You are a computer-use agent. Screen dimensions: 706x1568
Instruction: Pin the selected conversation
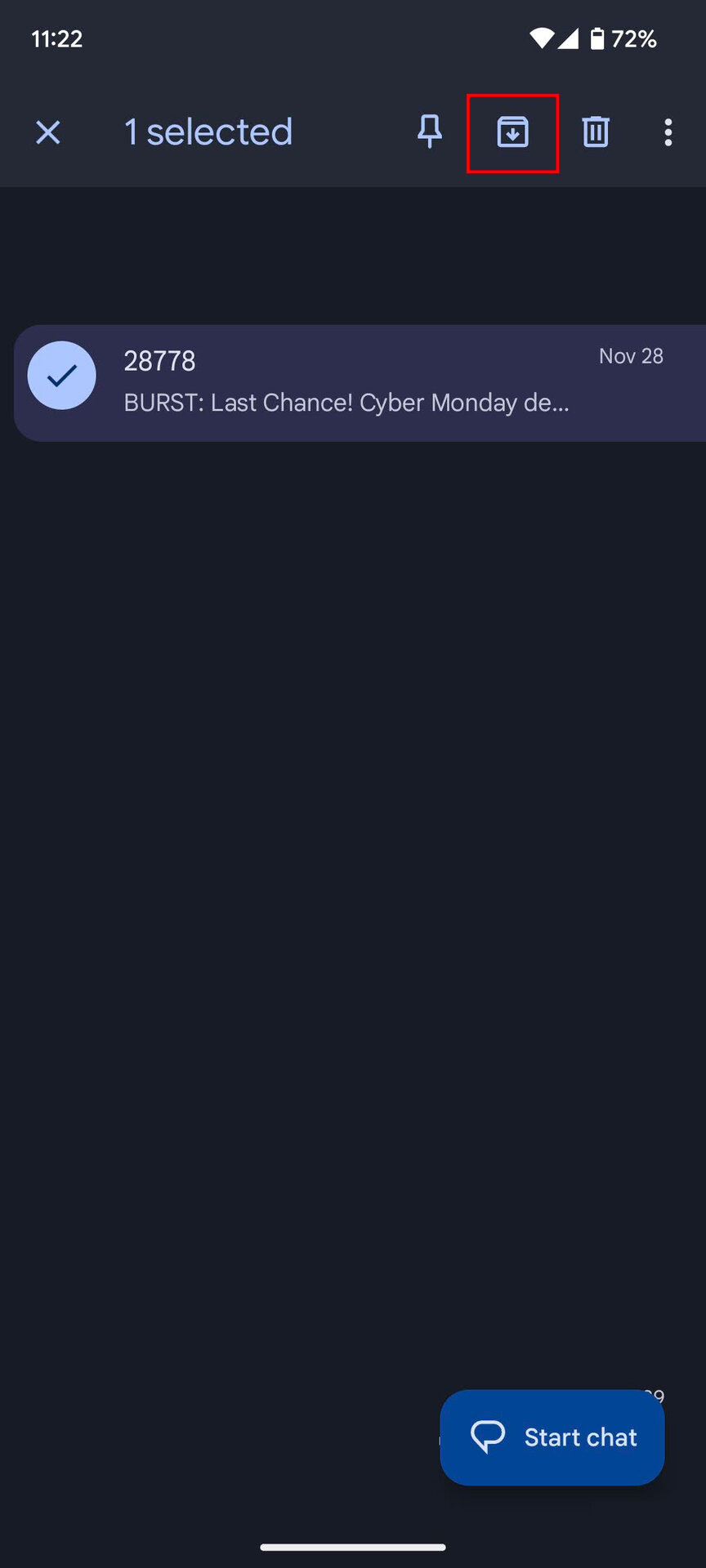(x=430, y=131)
